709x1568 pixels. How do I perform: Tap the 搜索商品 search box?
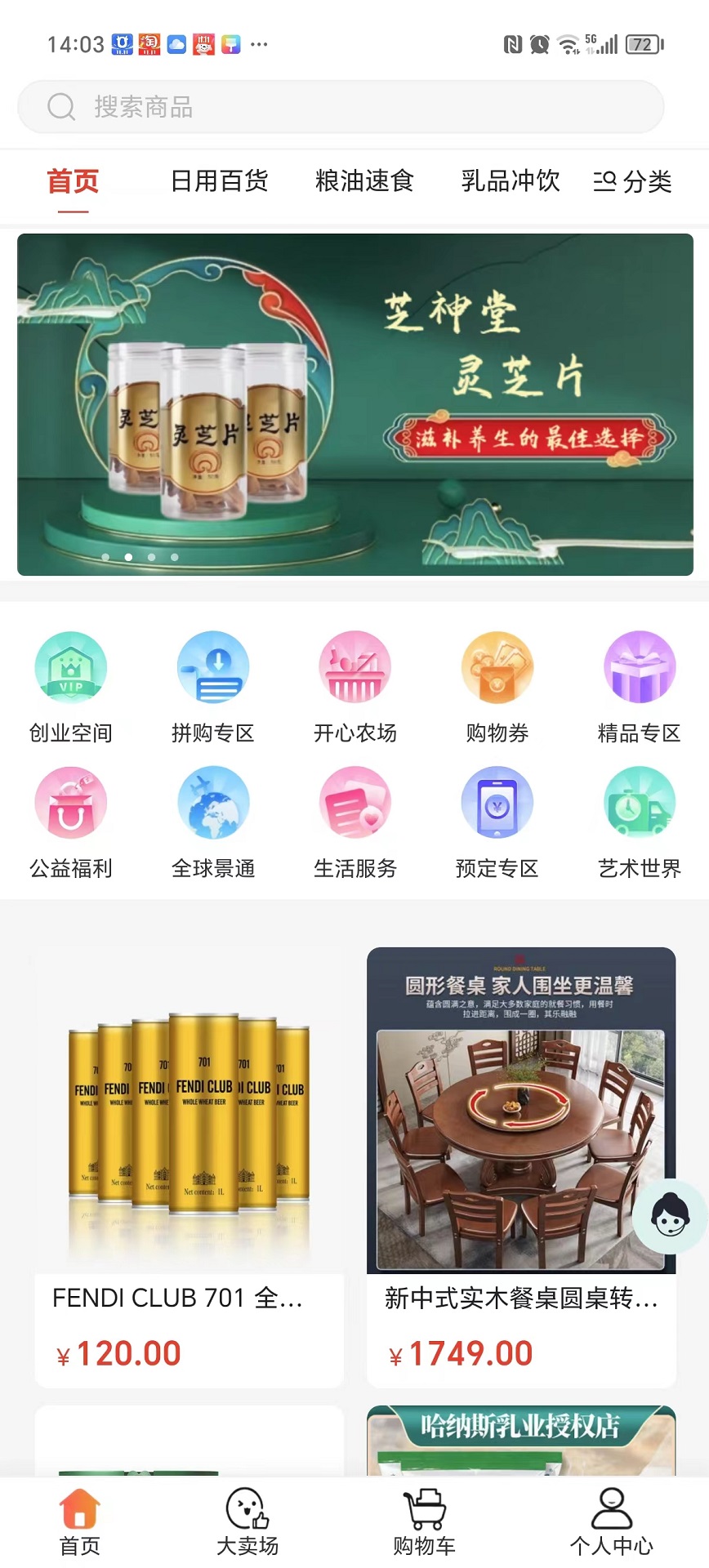coord(340,107)
